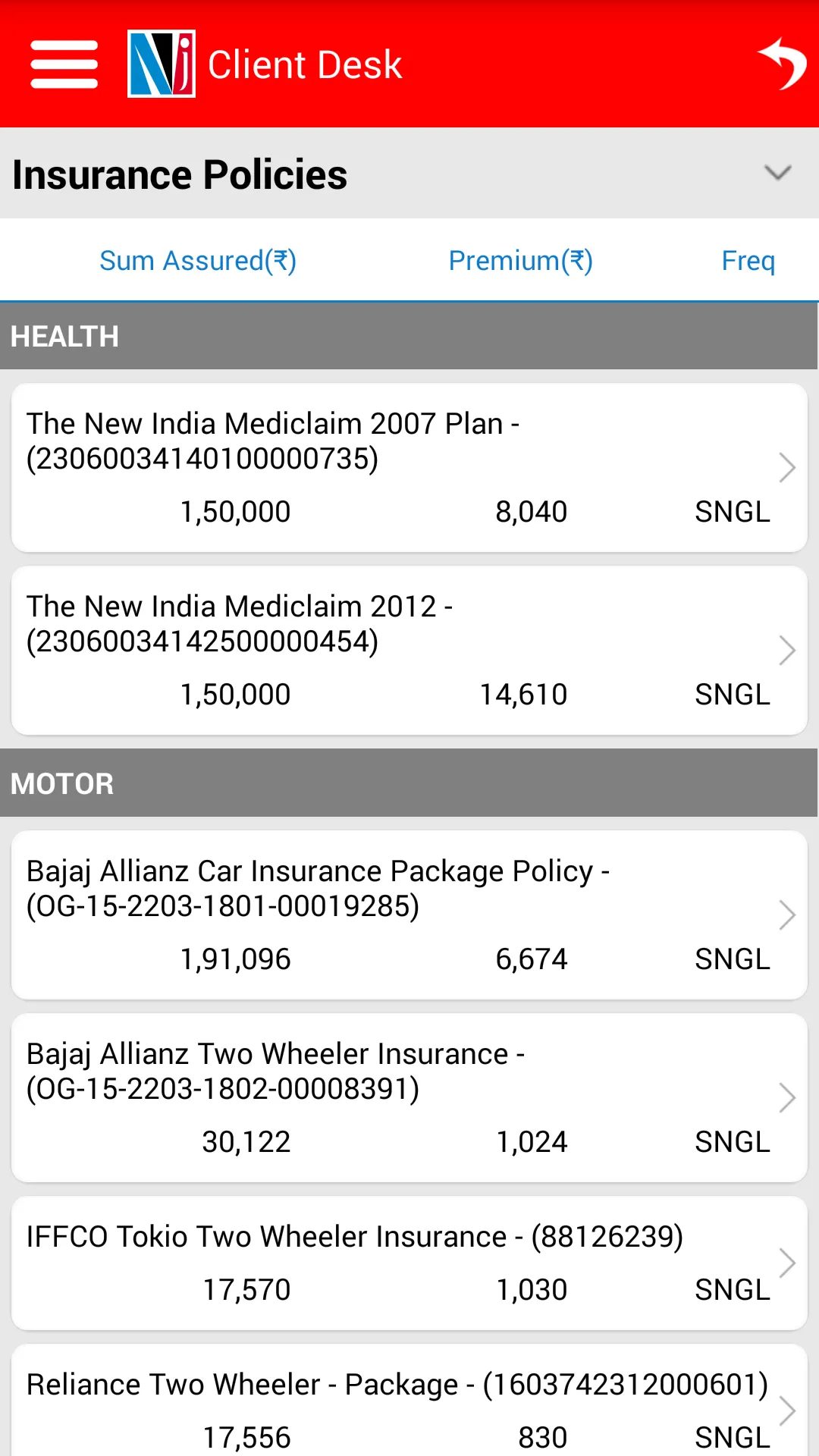This screenshot has height=1456, width=819.
Task: Open the hamburger navigation menu
Action: click(x=64, y=64)
